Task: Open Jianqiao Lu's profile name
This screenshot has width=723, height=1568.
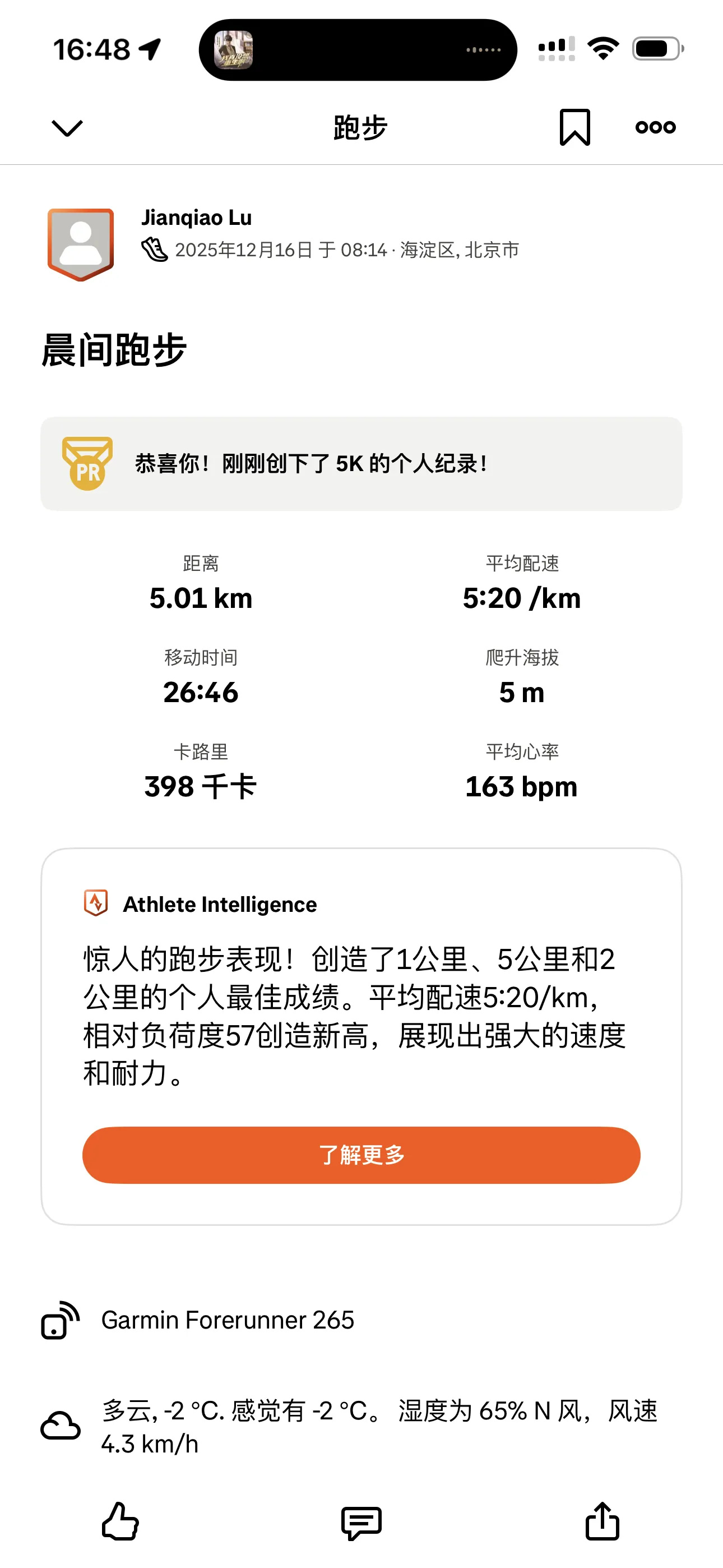Action: click(x=197, y=217)
